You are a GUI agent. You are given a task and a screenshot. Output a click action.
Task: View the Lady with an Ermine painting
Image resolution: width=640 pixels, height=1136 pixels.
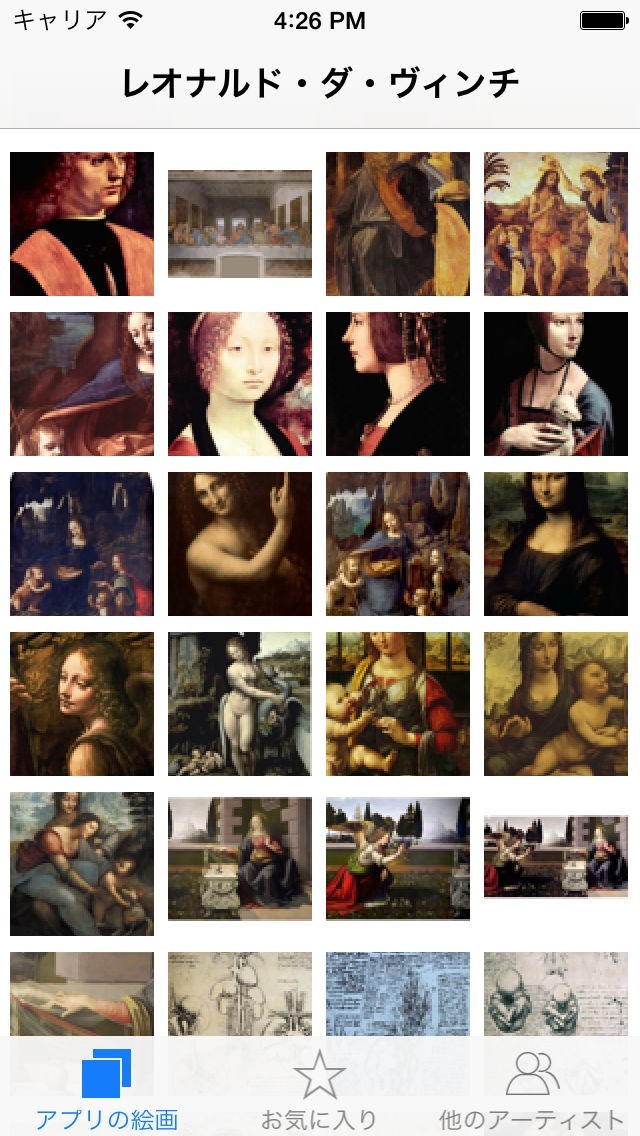click(x=556, y=384)
